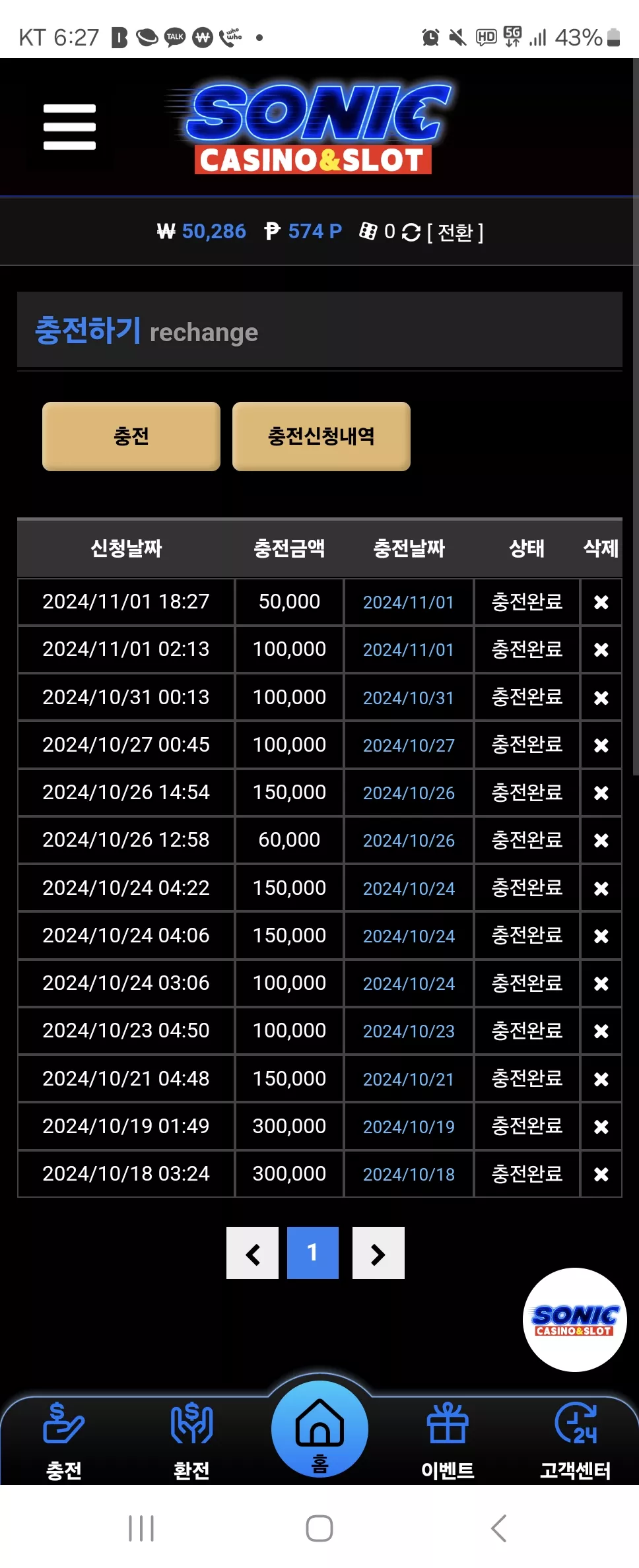Open the hamburger drawer menu

click(x=69, y=127)
